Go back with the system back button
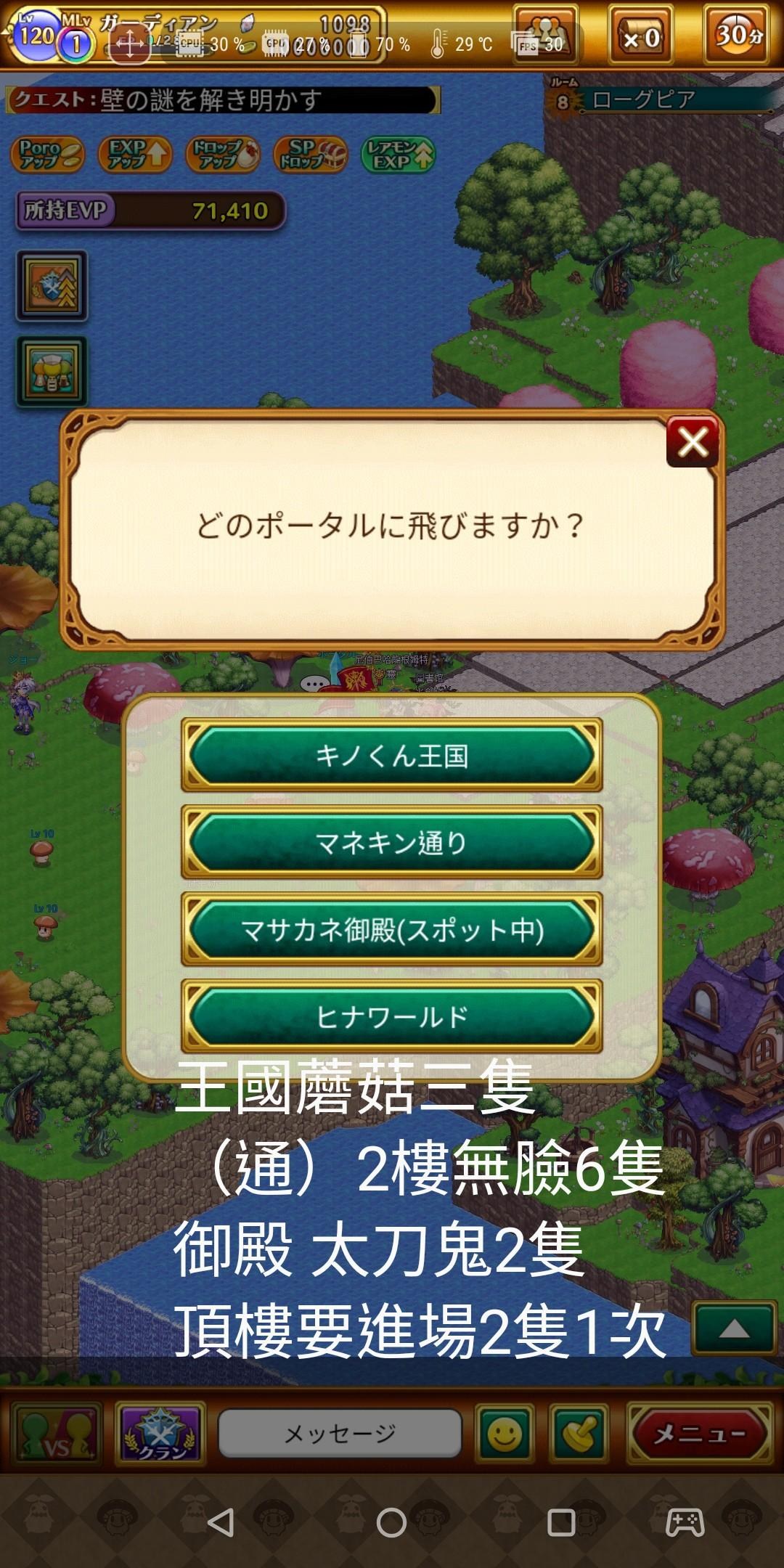Screen dimensions: 784x1568 coord(221,1522)
